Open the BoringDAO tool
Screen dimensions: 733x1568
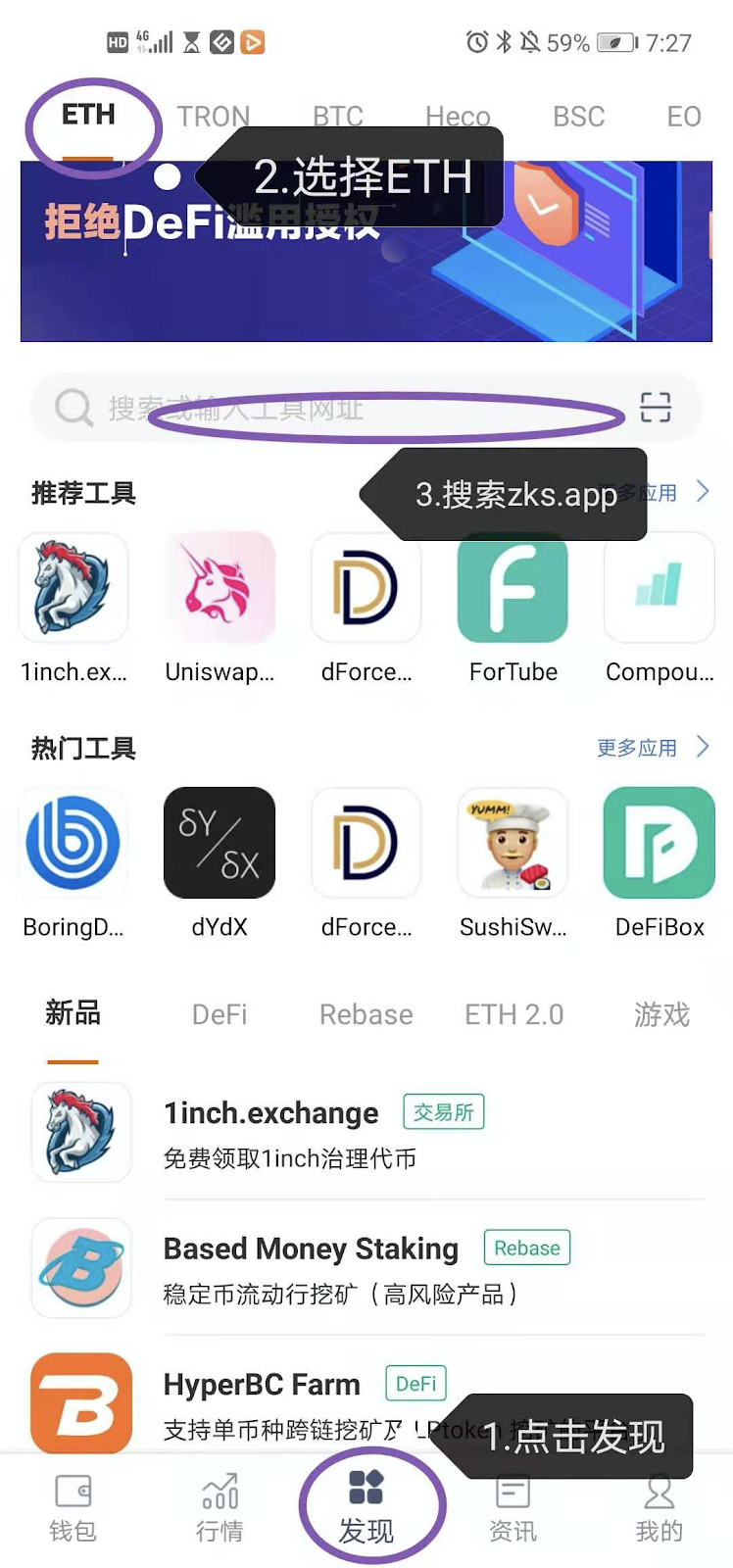click(73, 843)
